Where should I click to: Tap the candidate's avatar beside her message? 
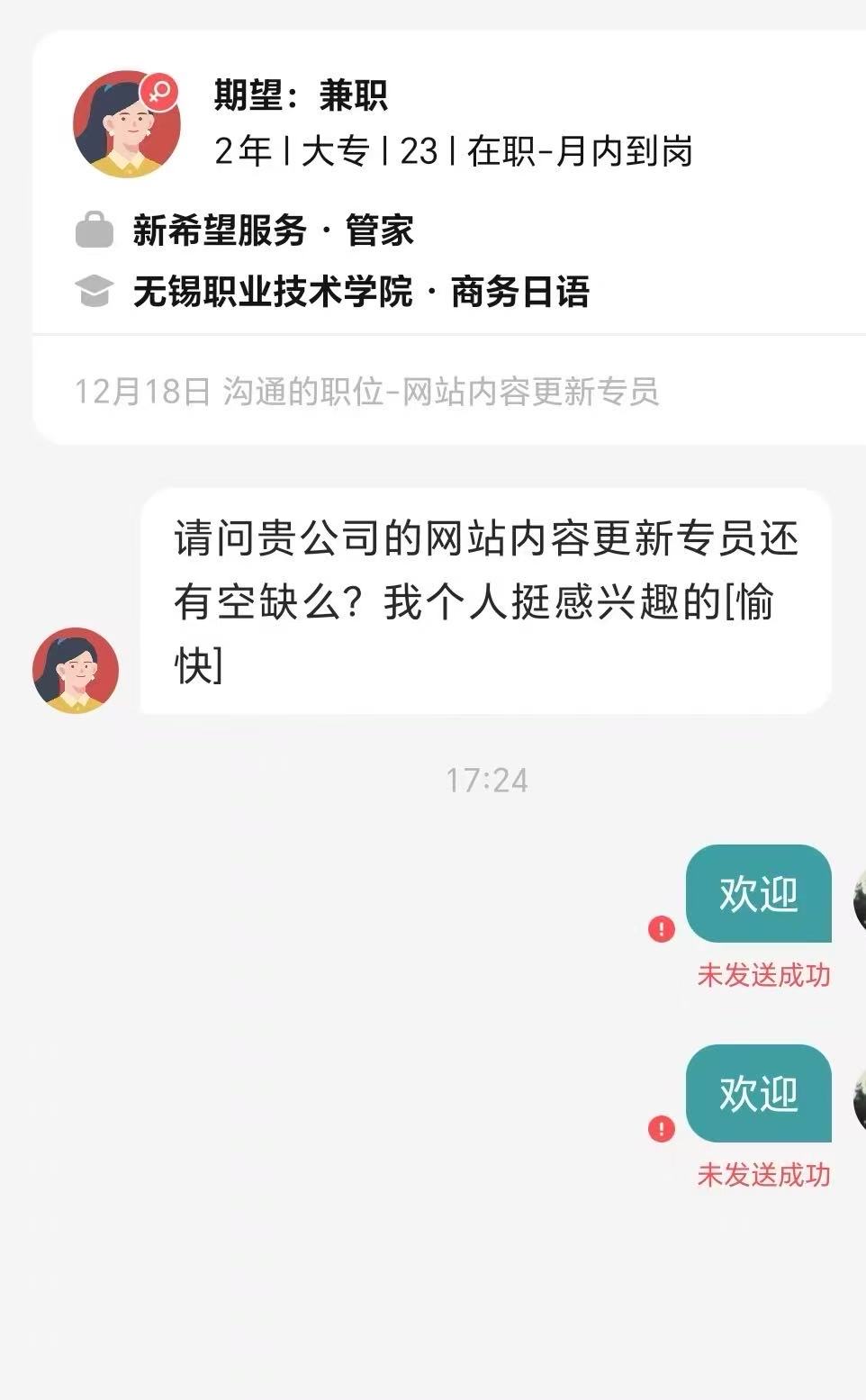[76, 671]
